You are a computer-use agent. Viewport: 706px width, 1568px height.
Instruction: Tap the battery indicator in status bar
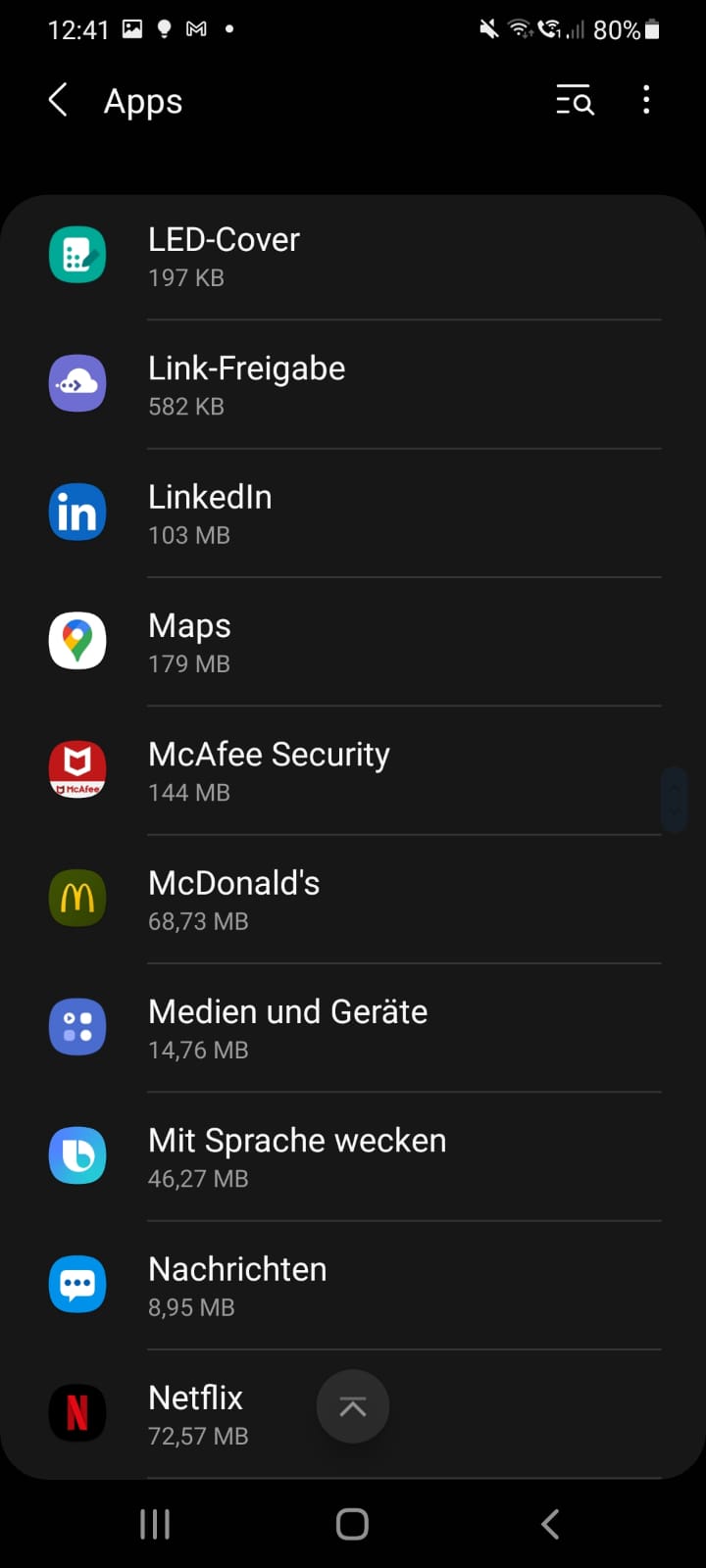[x=651, y=29]
